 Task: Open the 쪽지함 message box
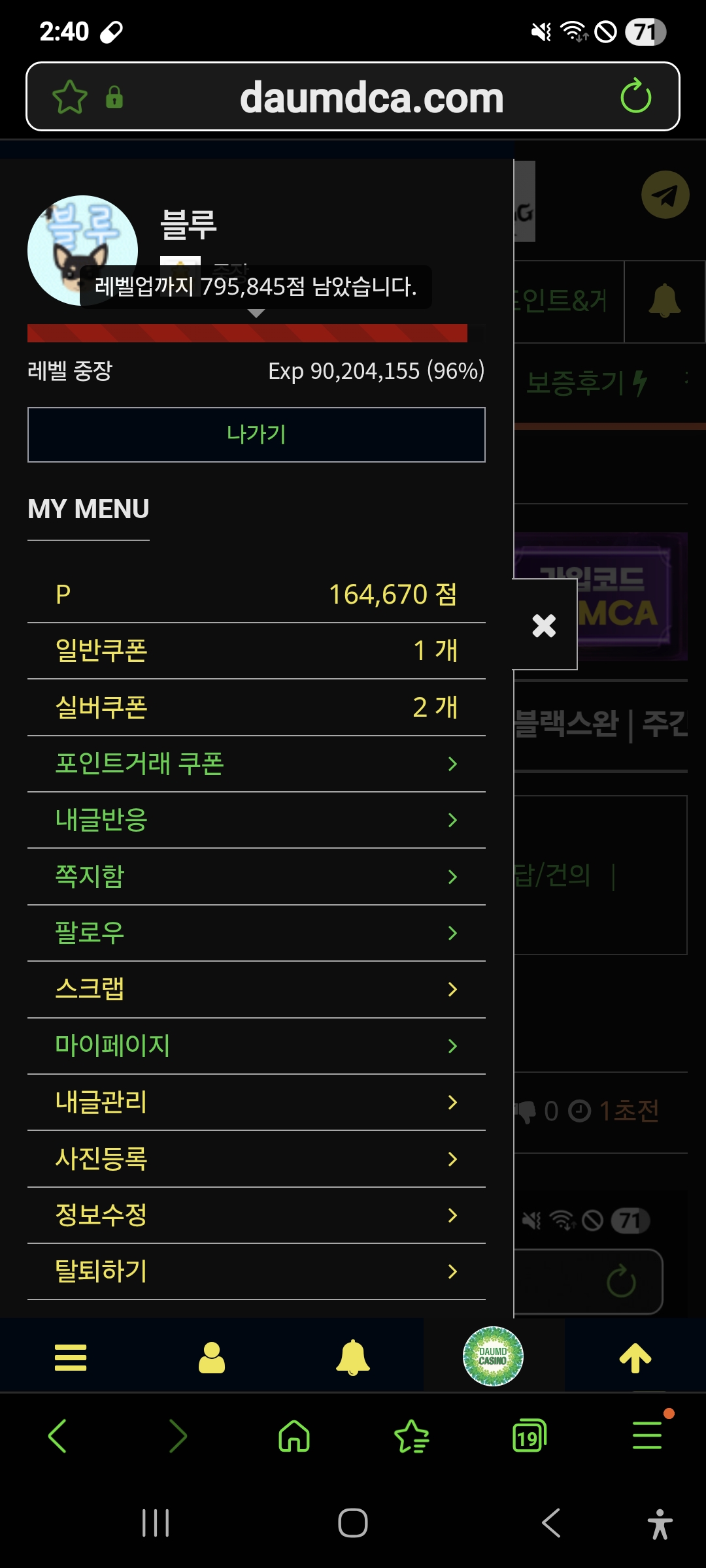[x=256, y=877]
